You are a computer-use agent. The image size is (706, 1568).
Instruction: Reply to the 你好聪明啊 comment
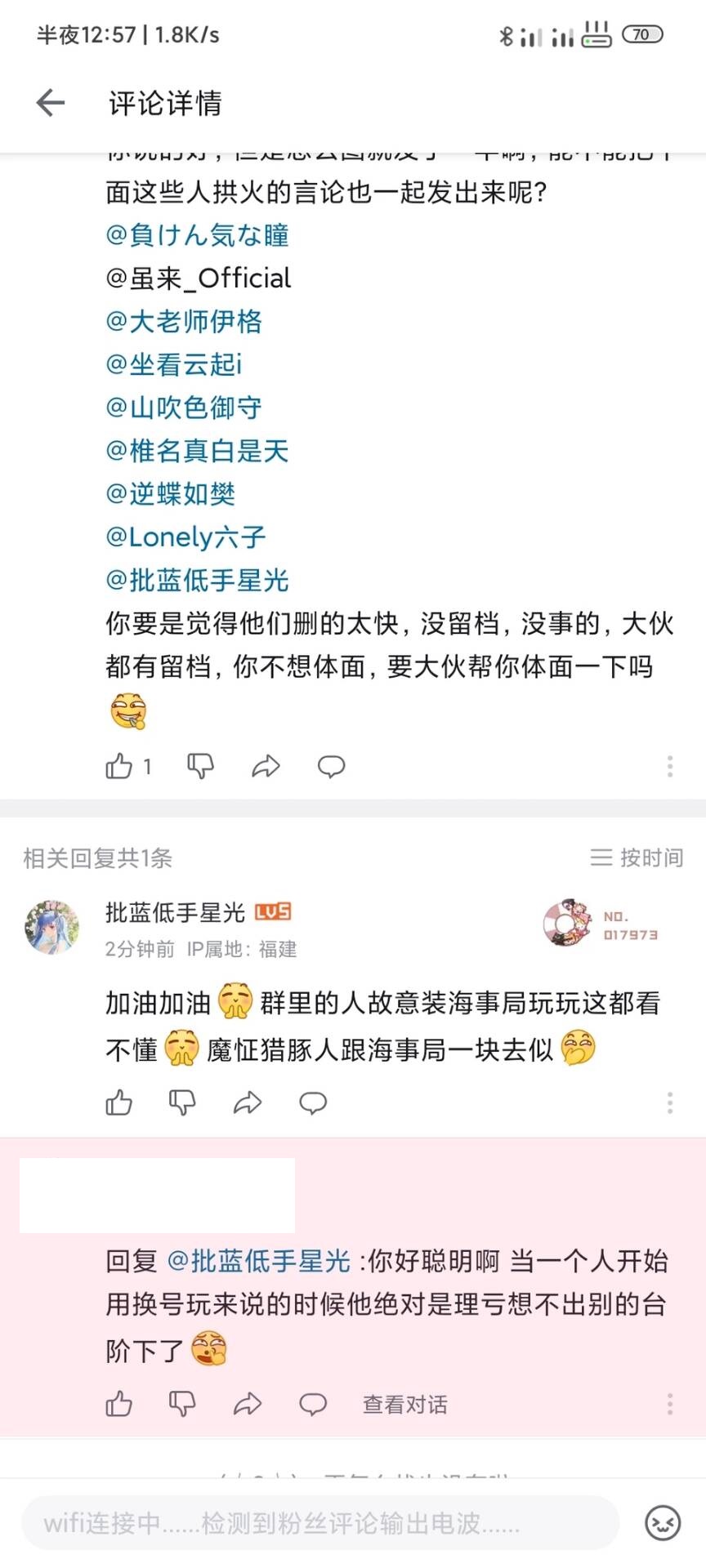coord(313,1405)
